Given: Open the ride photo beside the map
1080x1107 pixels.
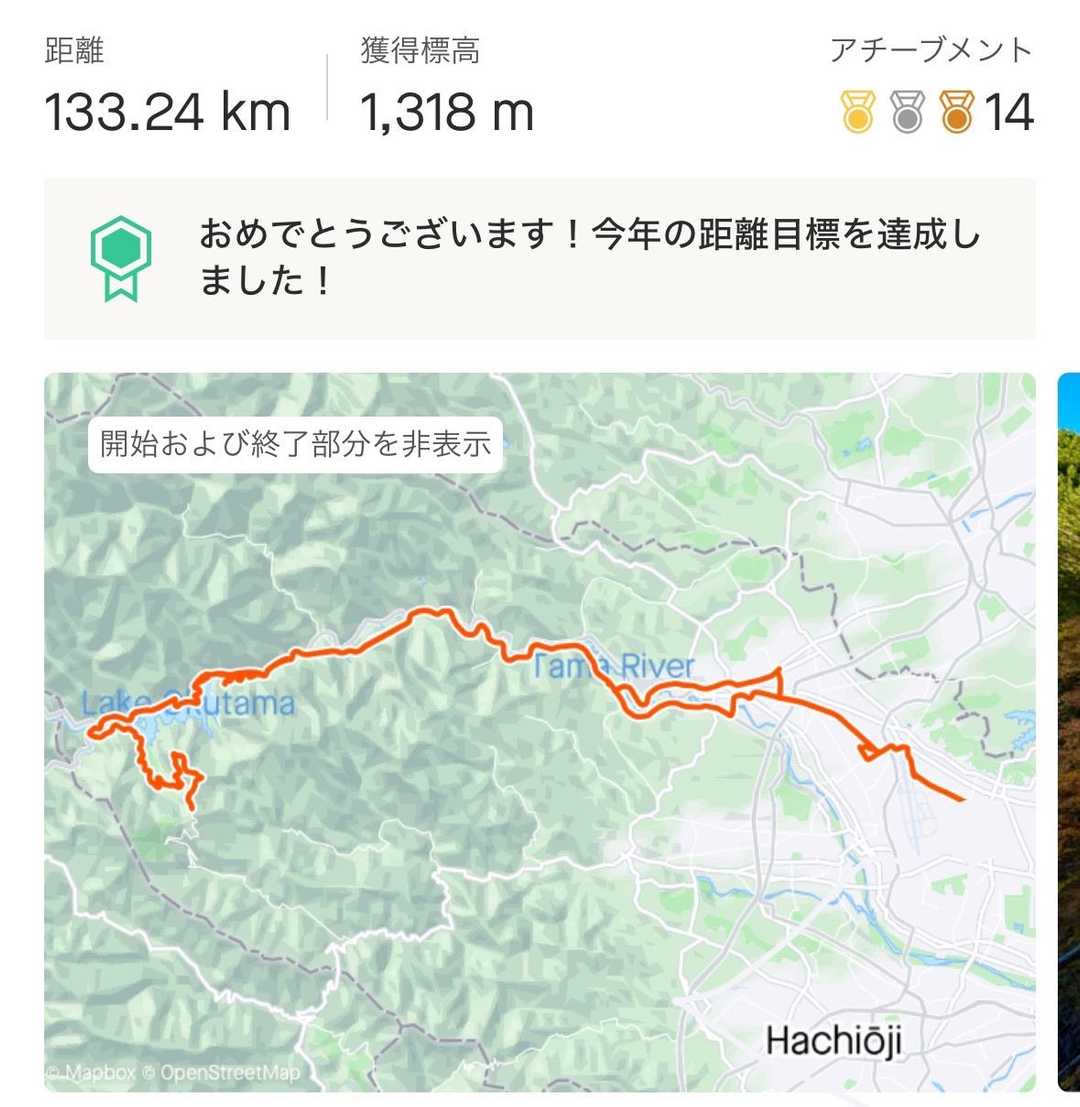Looking at the screenshot, I should [x=1069, y=732].
